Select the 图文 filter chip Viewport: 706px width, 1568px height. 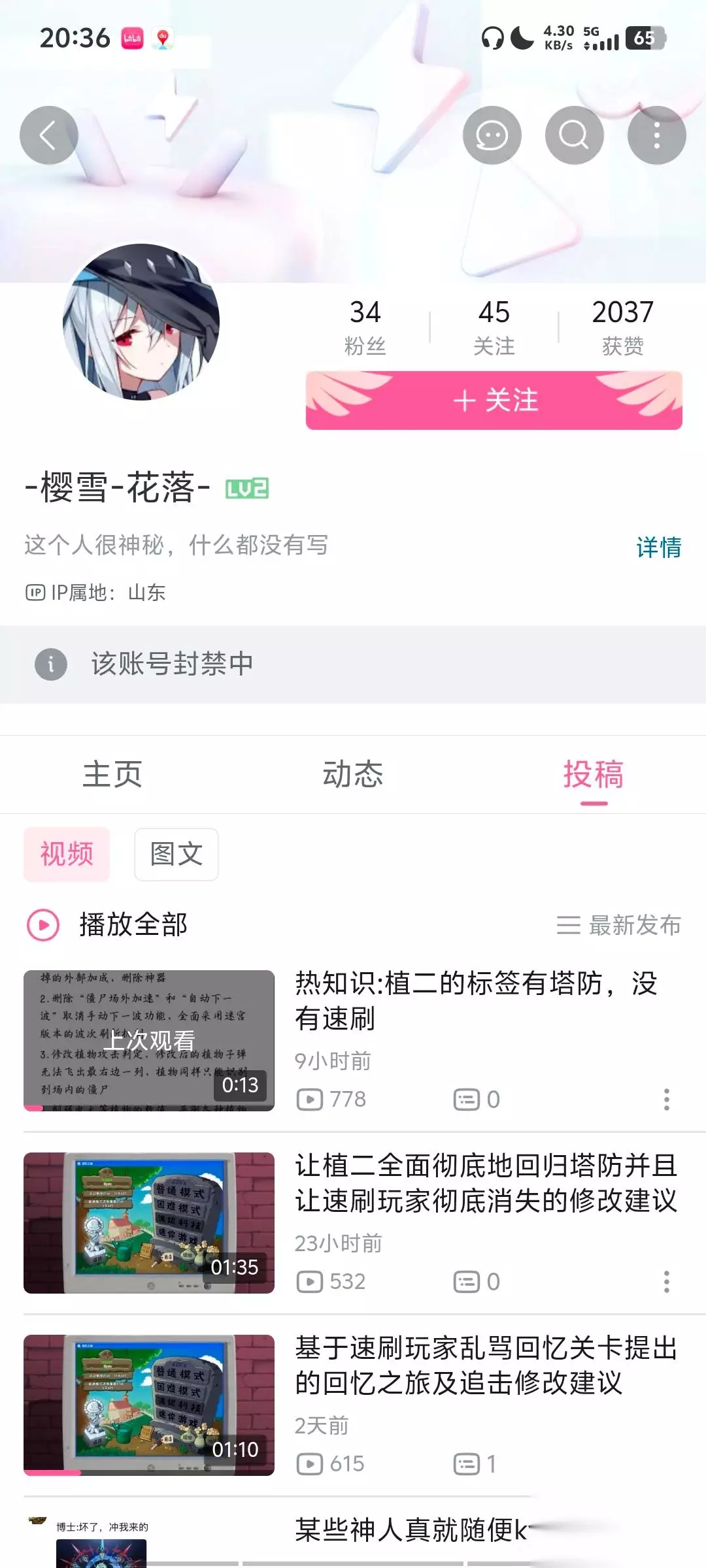[176, 854]
